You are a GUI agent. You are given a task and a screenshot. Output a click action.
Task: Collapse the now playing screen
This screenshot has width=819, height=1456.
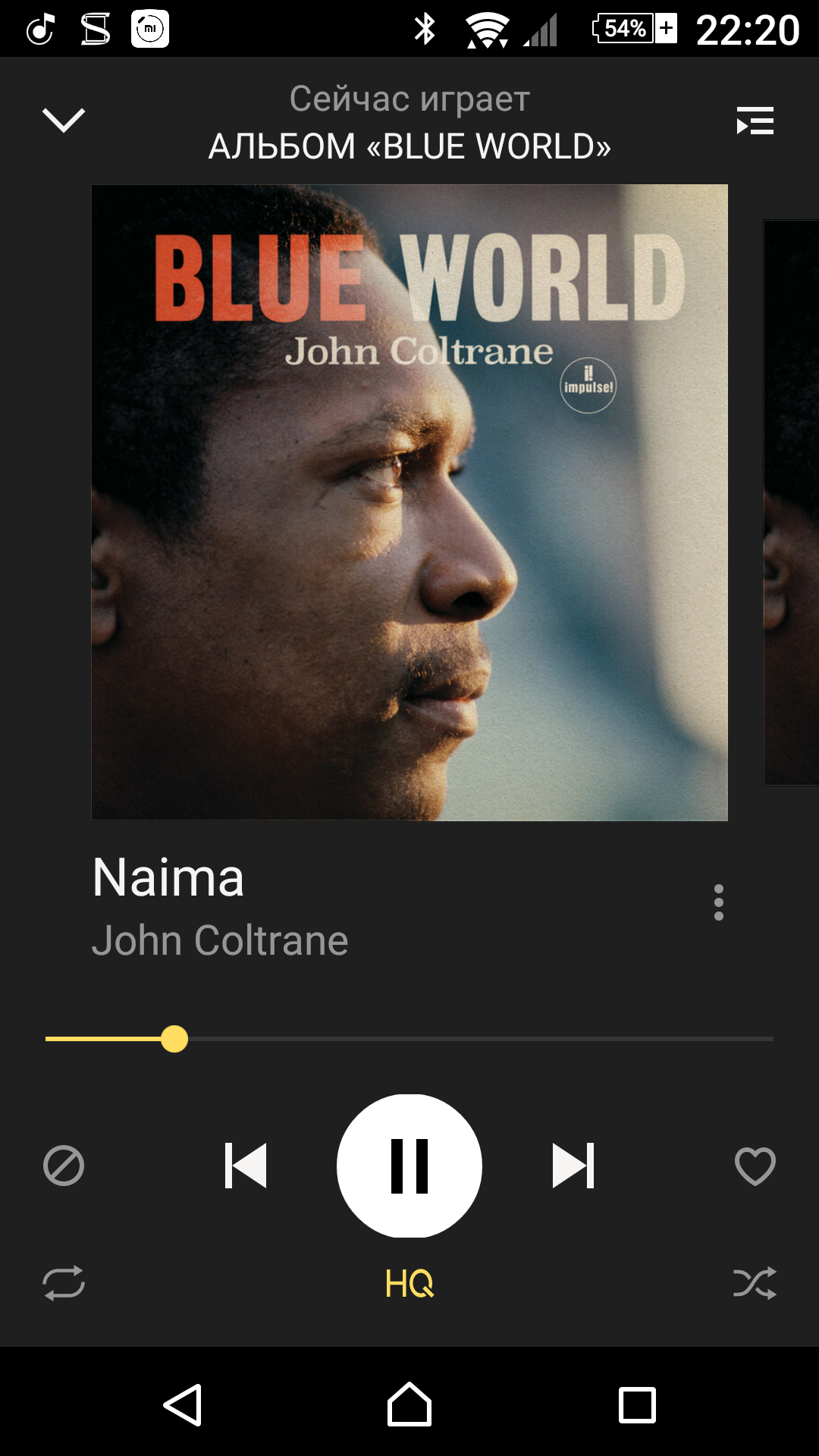tap(64, 121)
